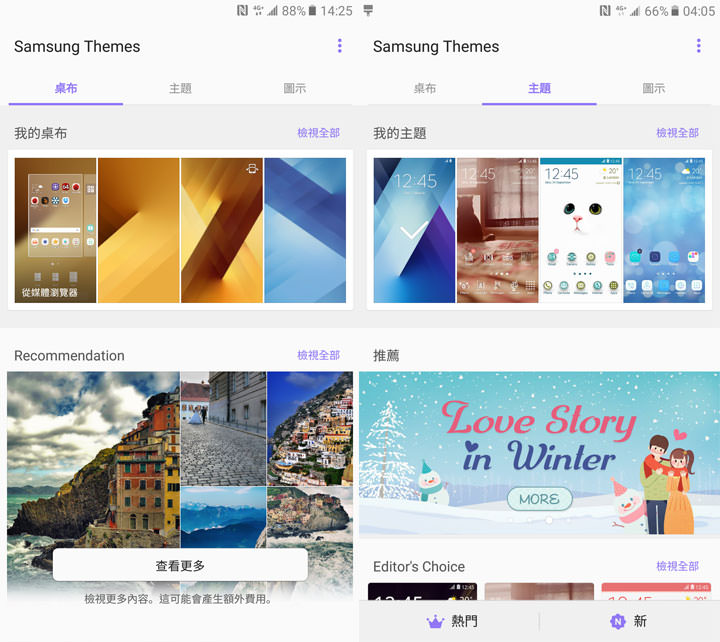
Task: Tap 查看更多 to load more wallpapers
Action: point(180,565)
